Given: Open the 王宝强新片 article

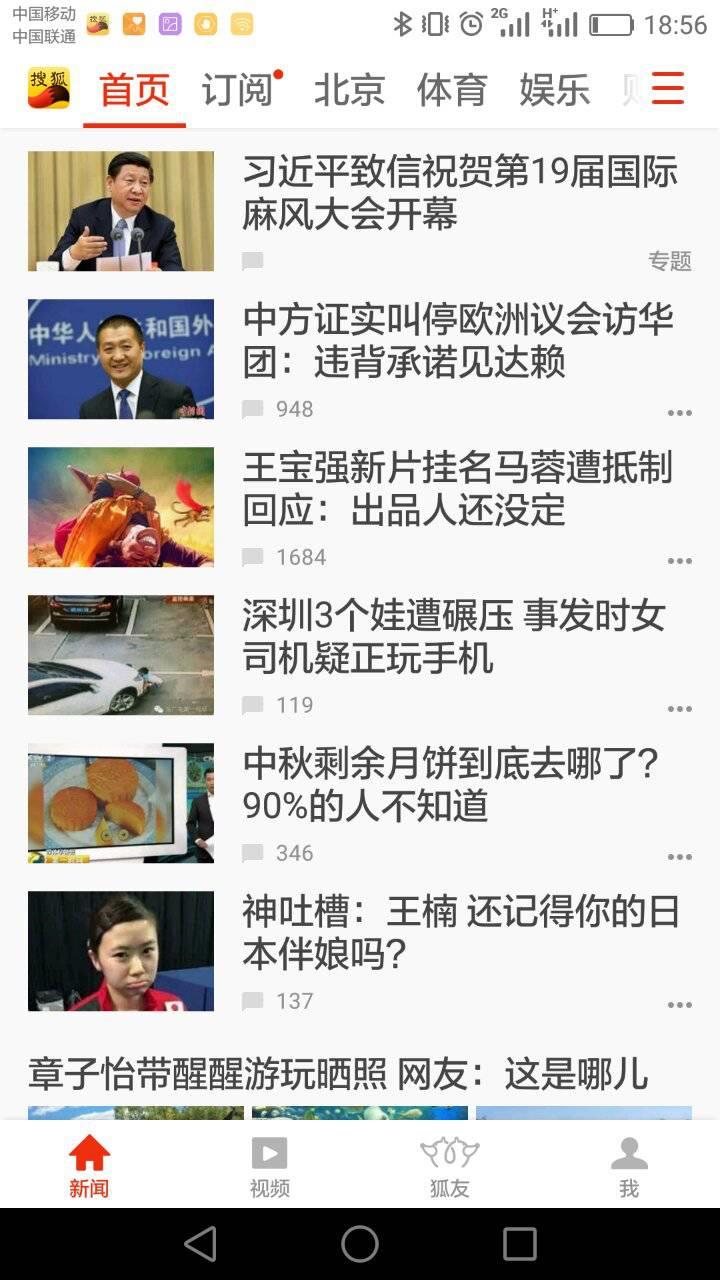Looking at the screenshot, I should [458, 489].
